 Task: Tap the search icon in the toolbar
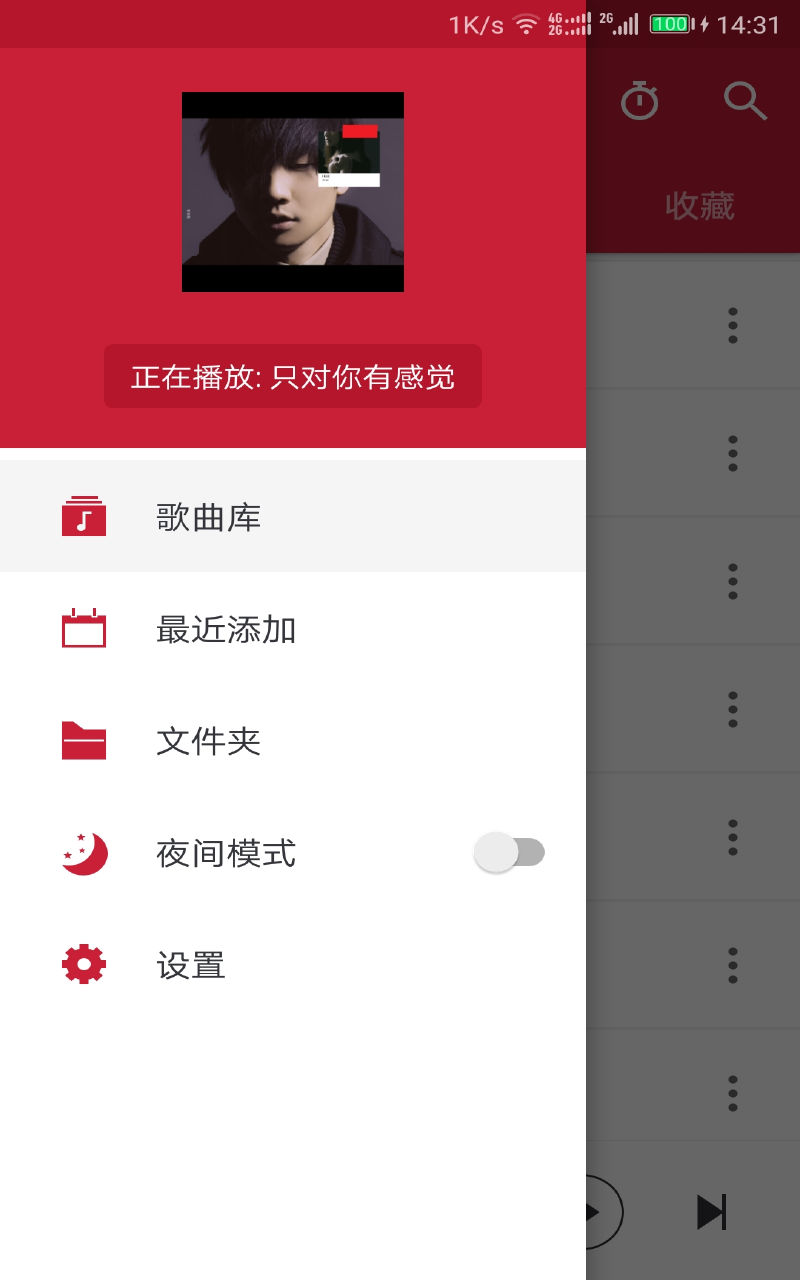[745, 100]
